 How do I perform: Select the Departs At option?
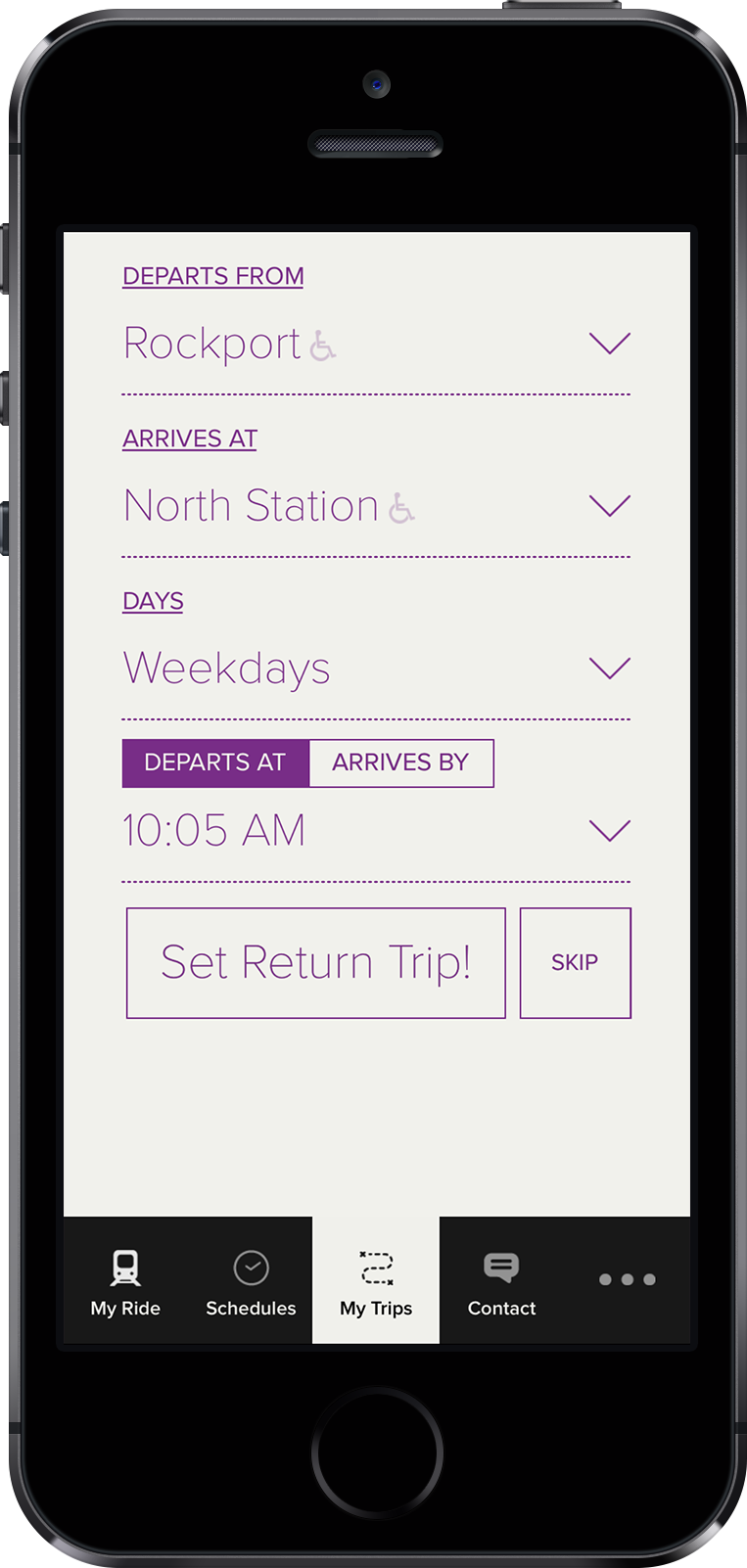point(215,763)
